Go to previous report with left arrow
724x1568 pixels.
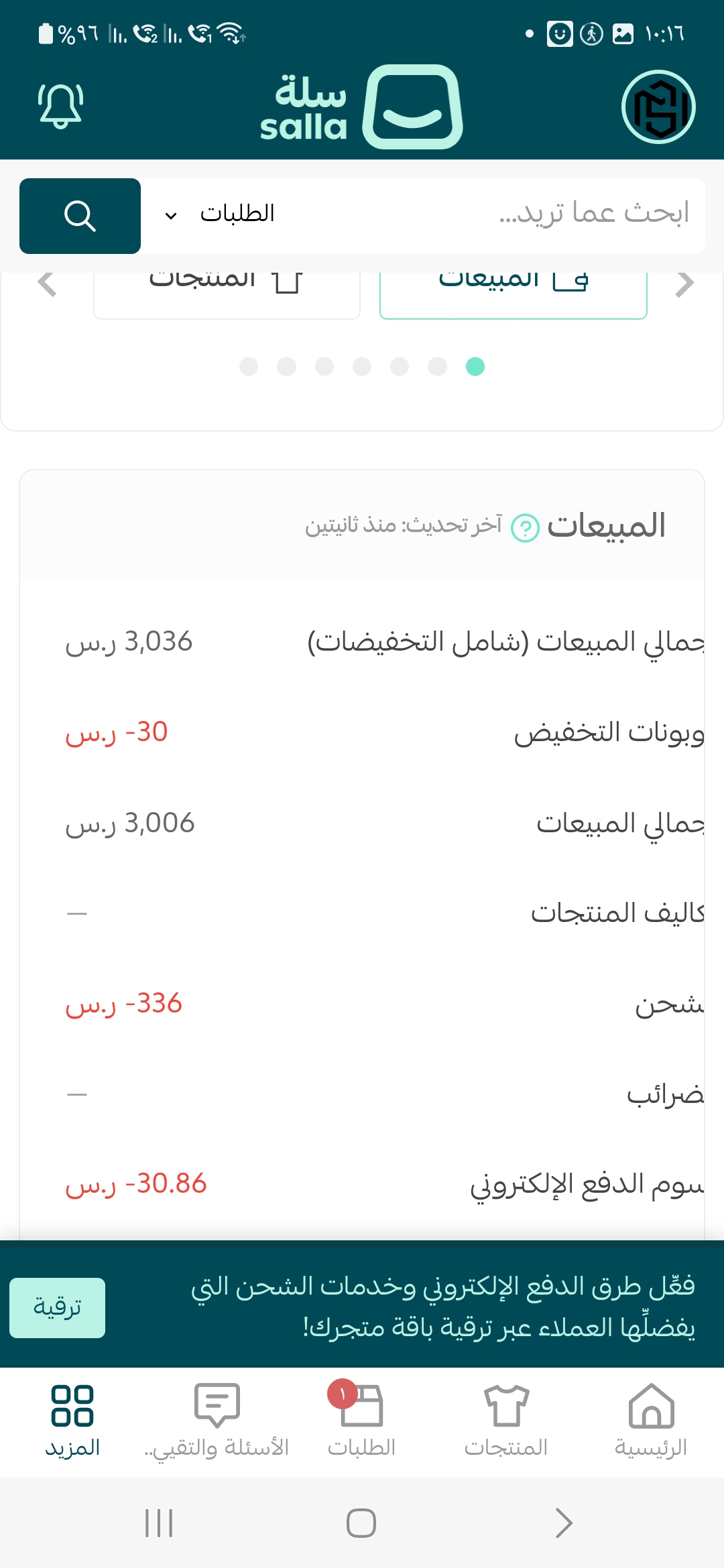tap(47, 284)
